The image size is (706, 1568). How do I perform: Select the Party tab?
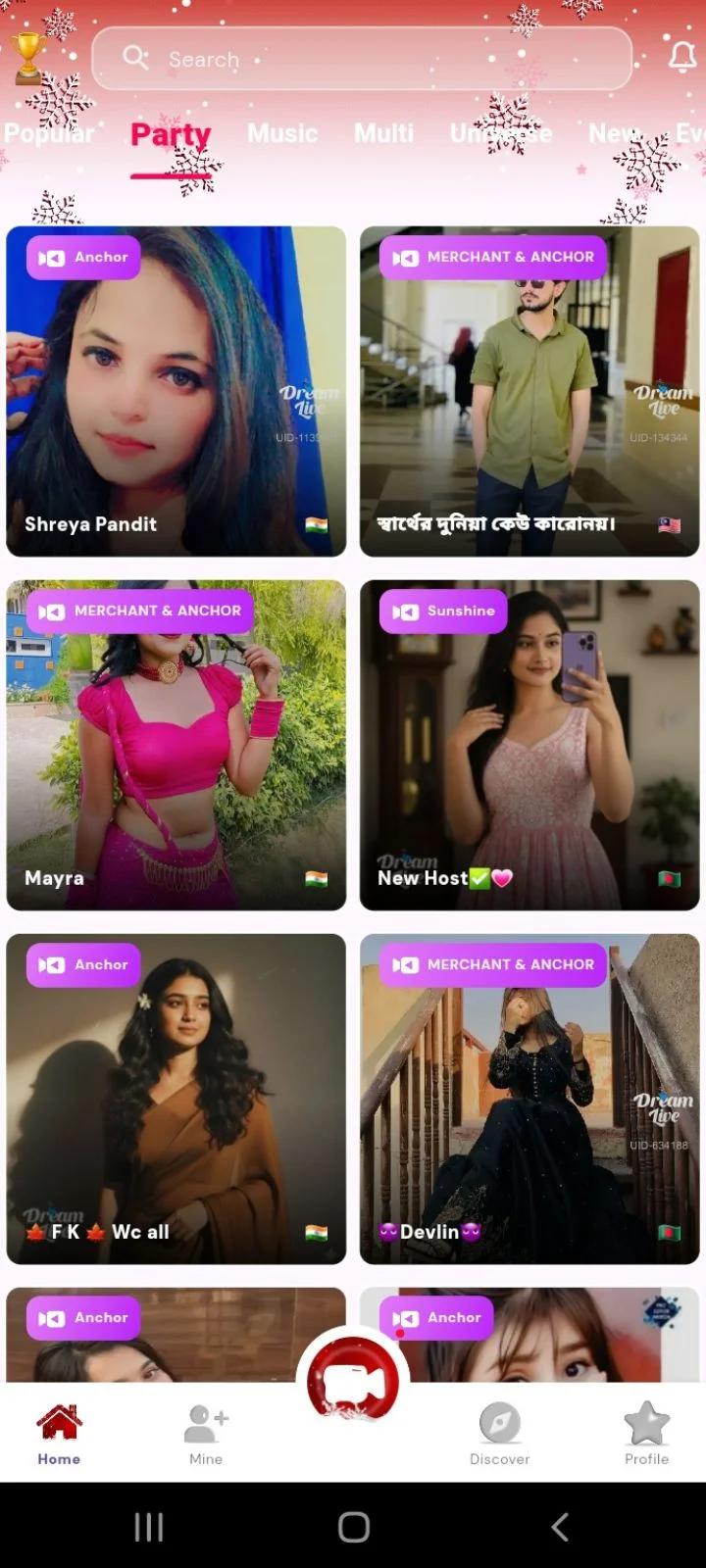(x=171, y=134)
